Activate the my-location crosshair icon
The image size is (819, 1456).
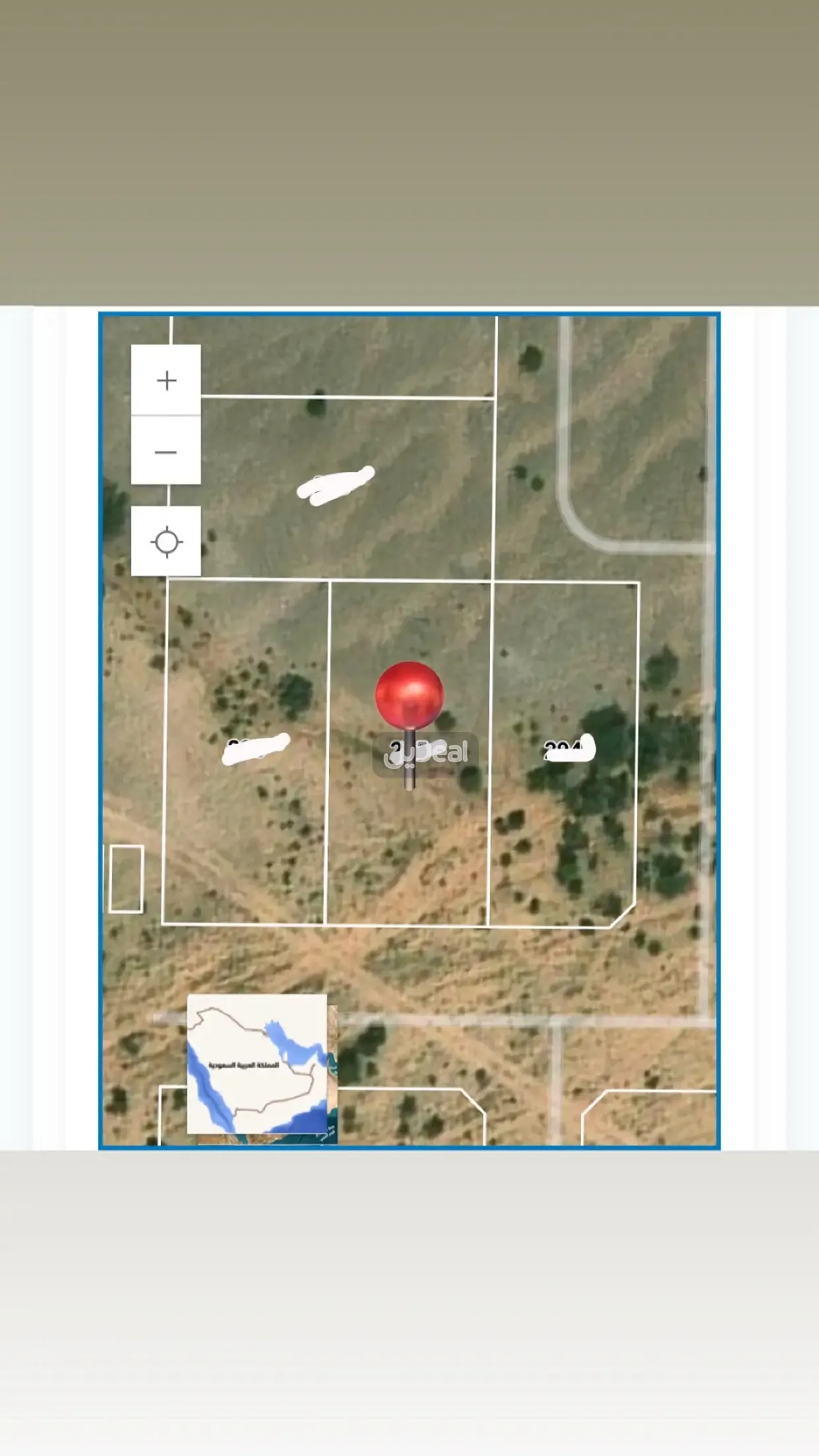tap(166, 541)
